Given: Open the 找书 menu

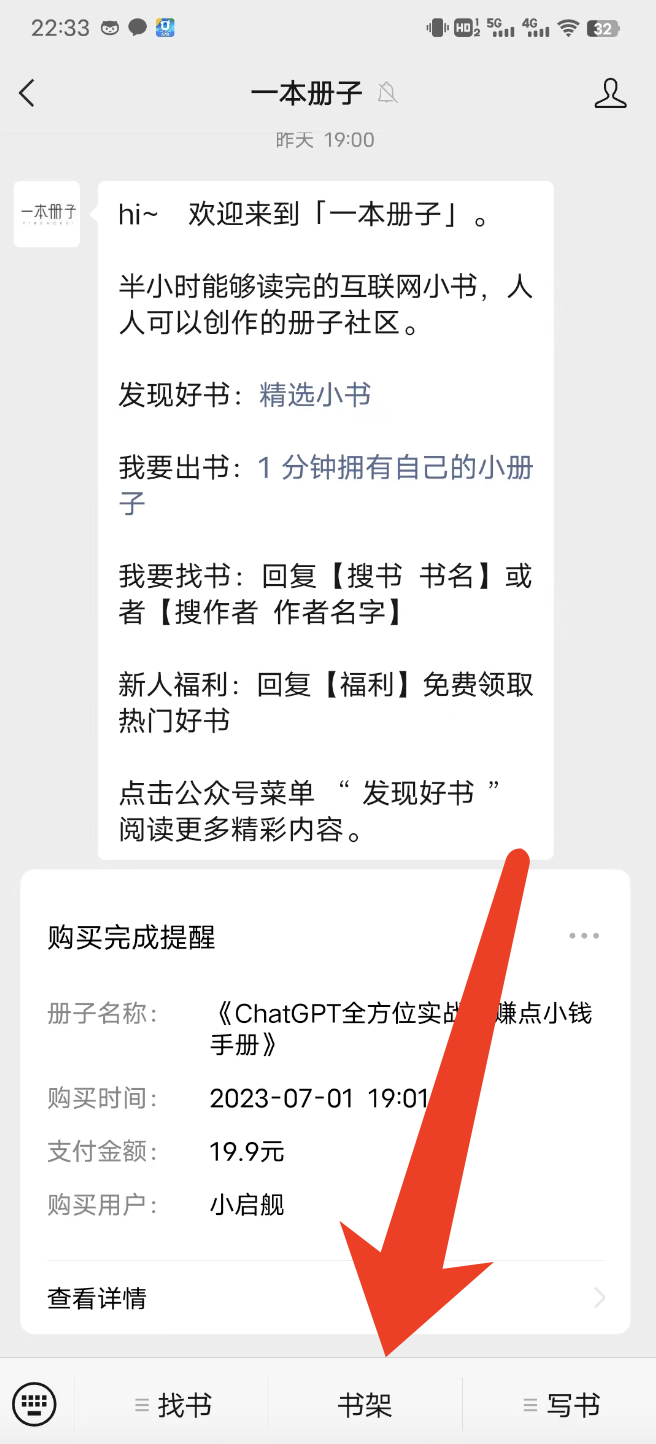Looking at the screenshot, I should click(173, 1405).
